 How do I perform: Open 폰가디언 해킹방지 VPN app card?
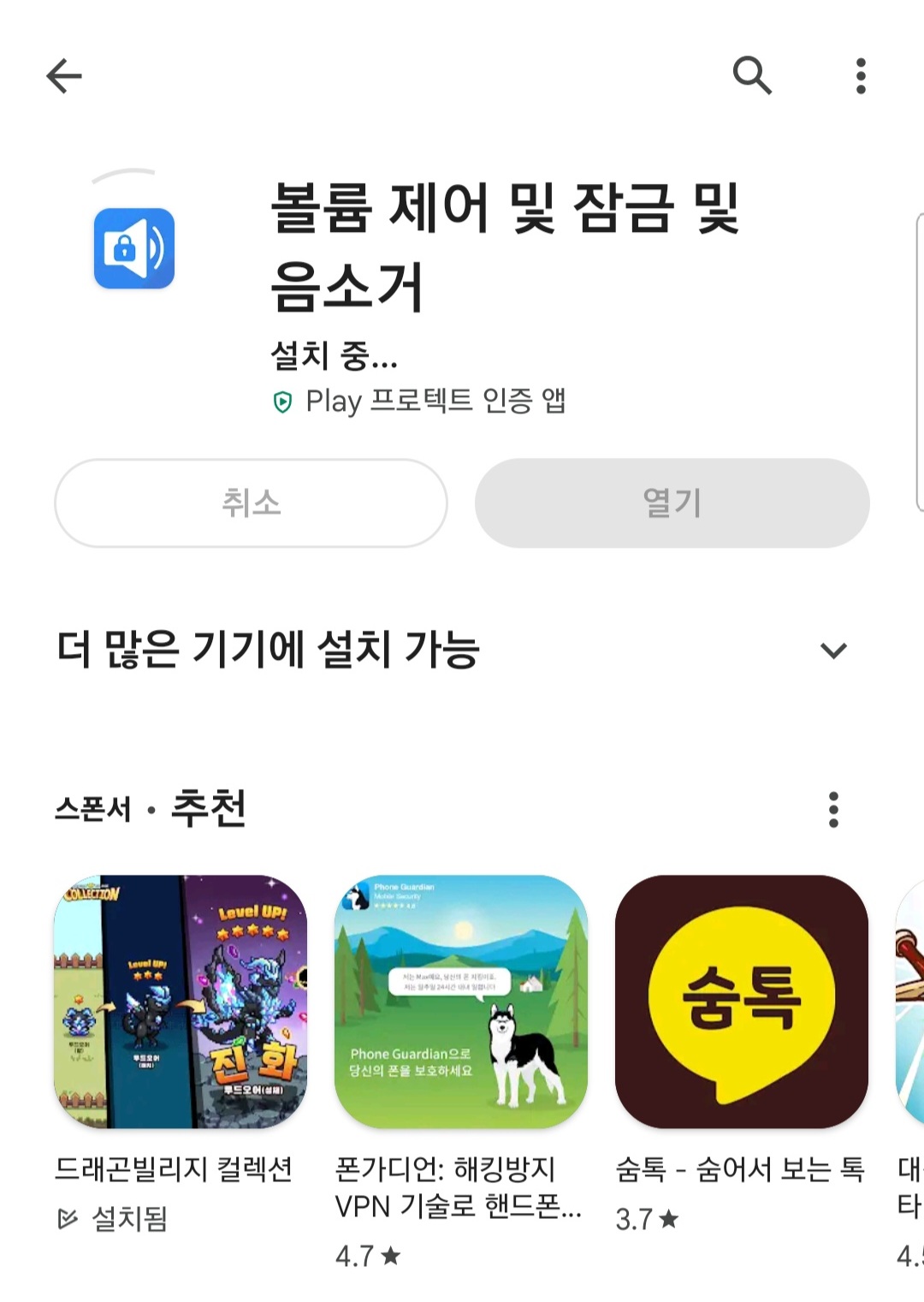click(x=460, y=1002)
